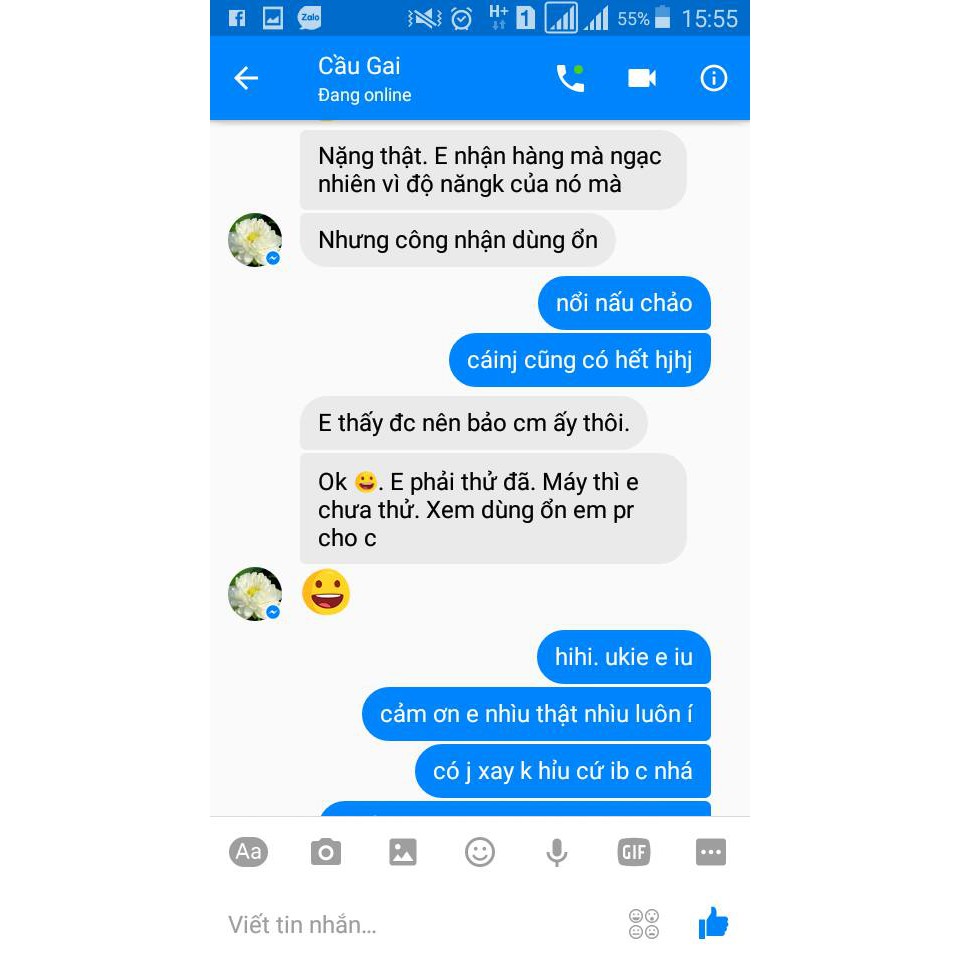Start a video call with Cầu Gai
This screenshot has height=960, width=960.
point(642,78)
